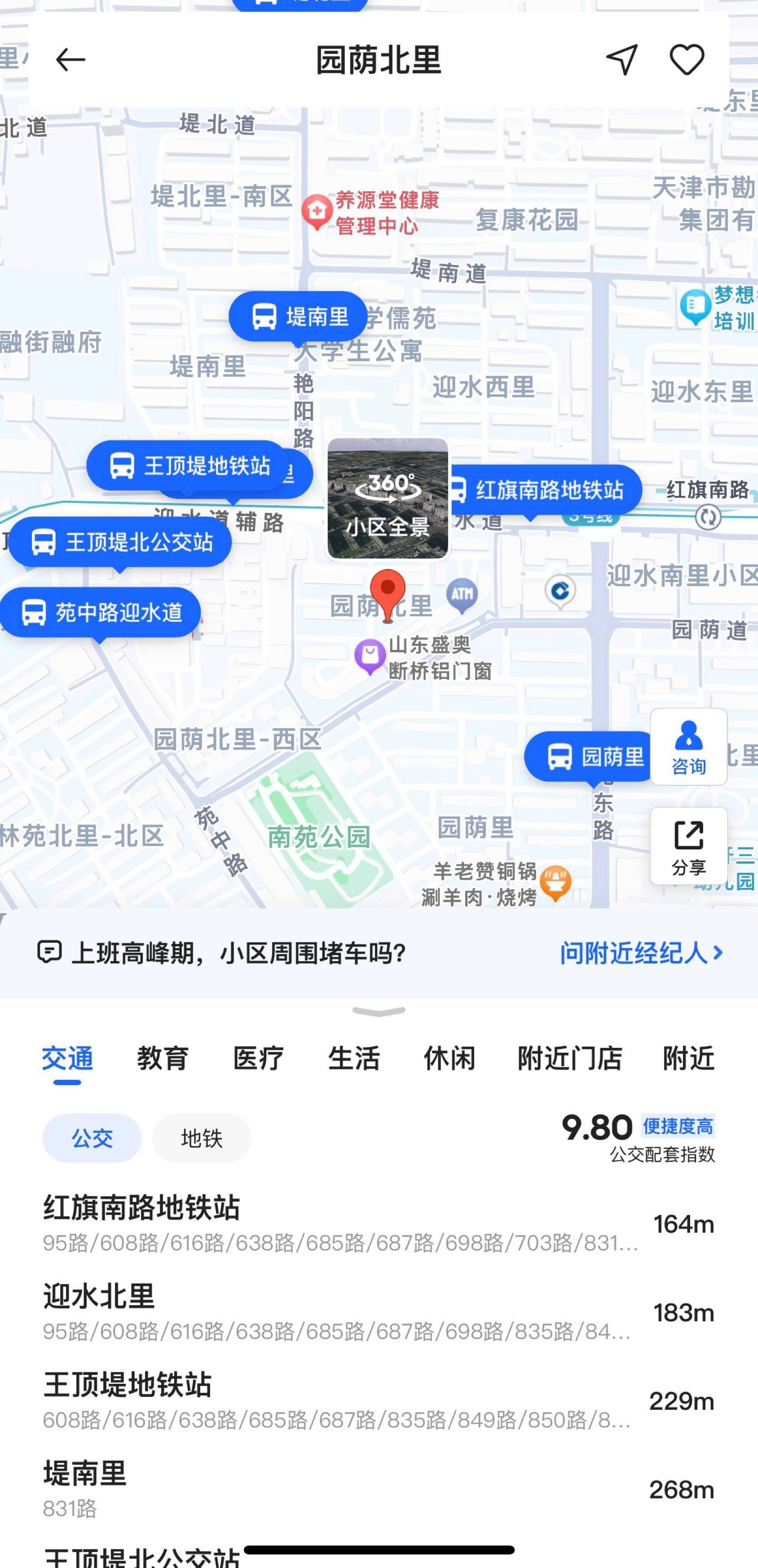Image resolution: width=758 pixels, height=1568 pixels.
Task: Switch to the 教育 tab
Action: pos(163,1059)
